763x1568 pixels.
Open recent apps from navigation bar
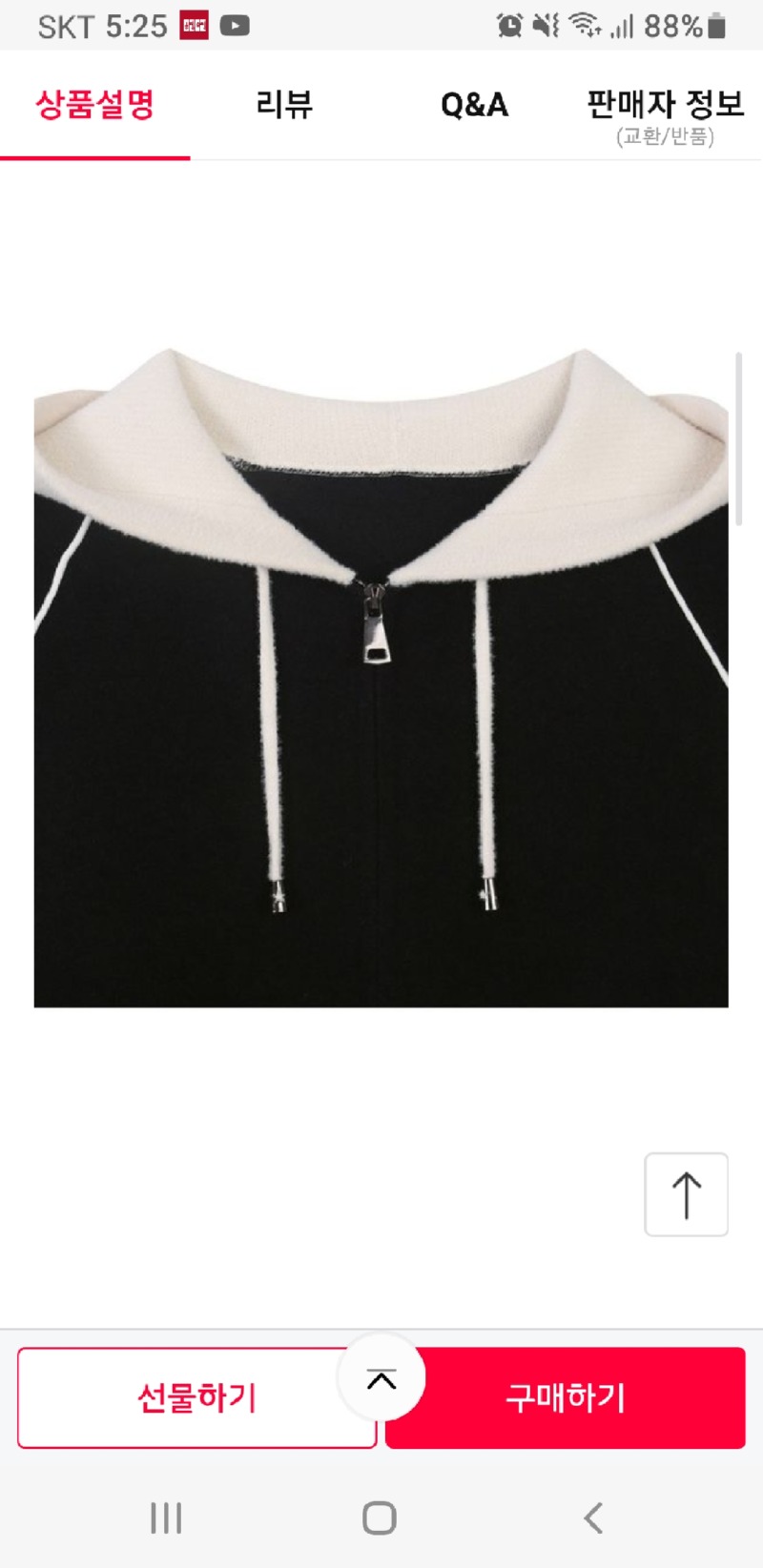[x=166, y=1517]
